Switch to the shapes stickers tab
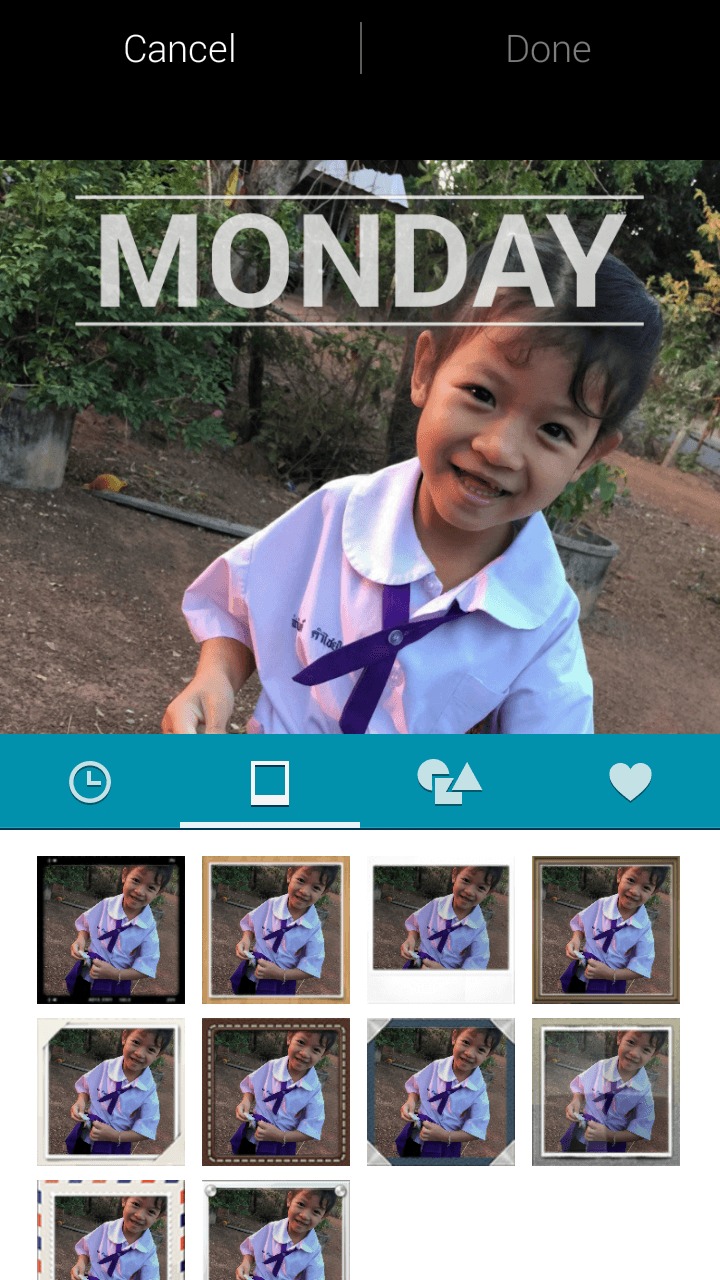 tap(449, 782)
